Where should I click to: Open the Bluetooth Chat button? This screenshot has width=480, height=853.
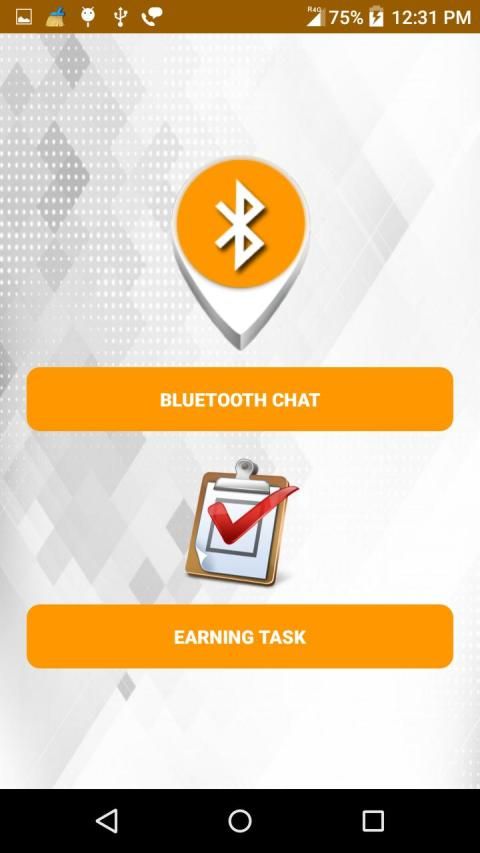tap(239, 399)
